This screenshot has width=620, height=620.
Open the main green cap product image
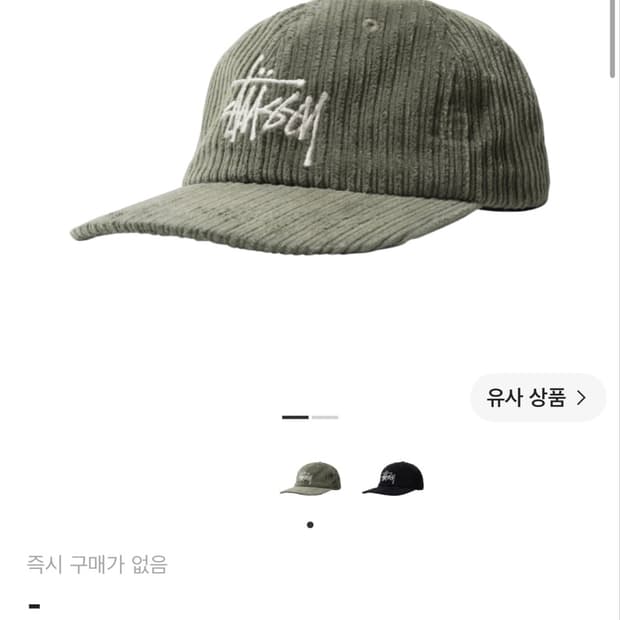[x=310, y=127]
